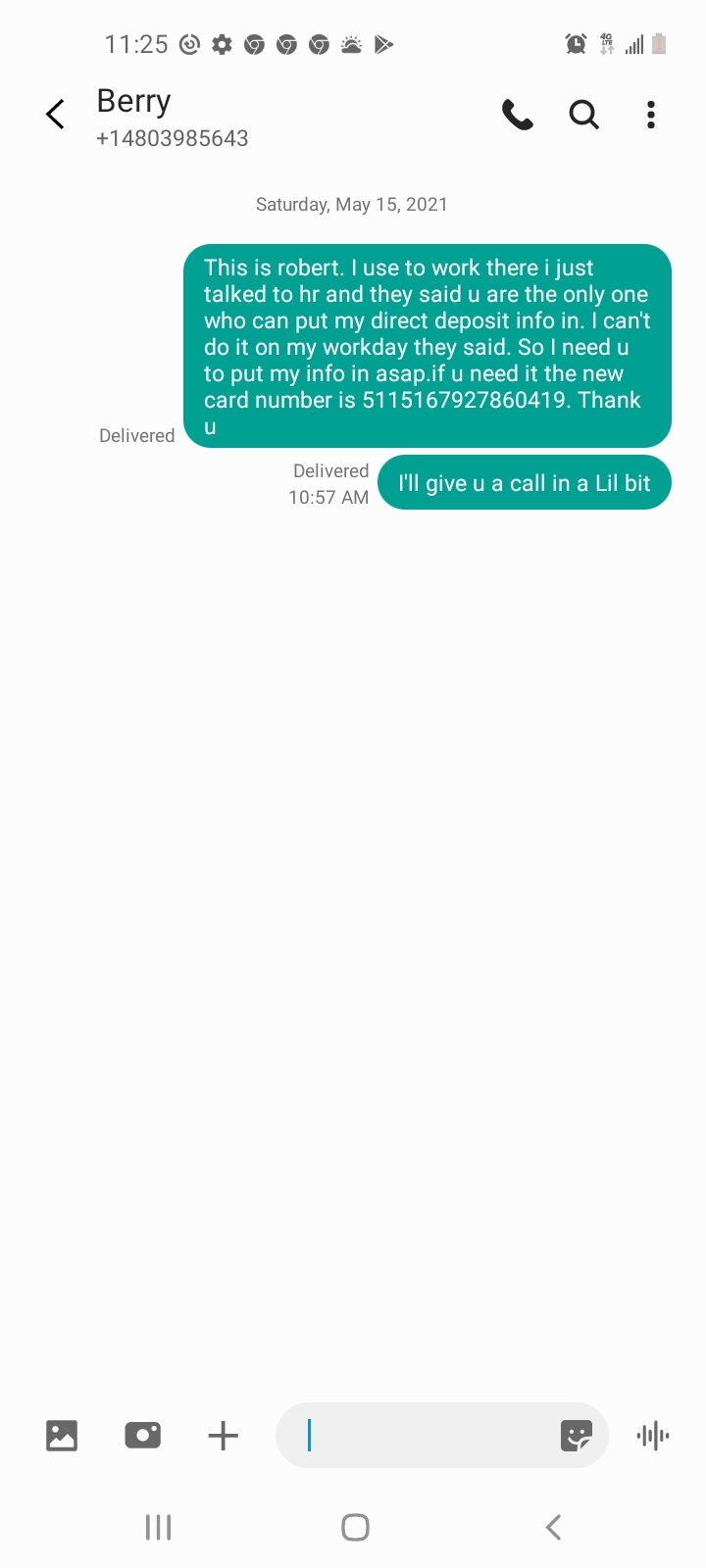Search within this conversation
706x1568 pixels.
[584, 116]
